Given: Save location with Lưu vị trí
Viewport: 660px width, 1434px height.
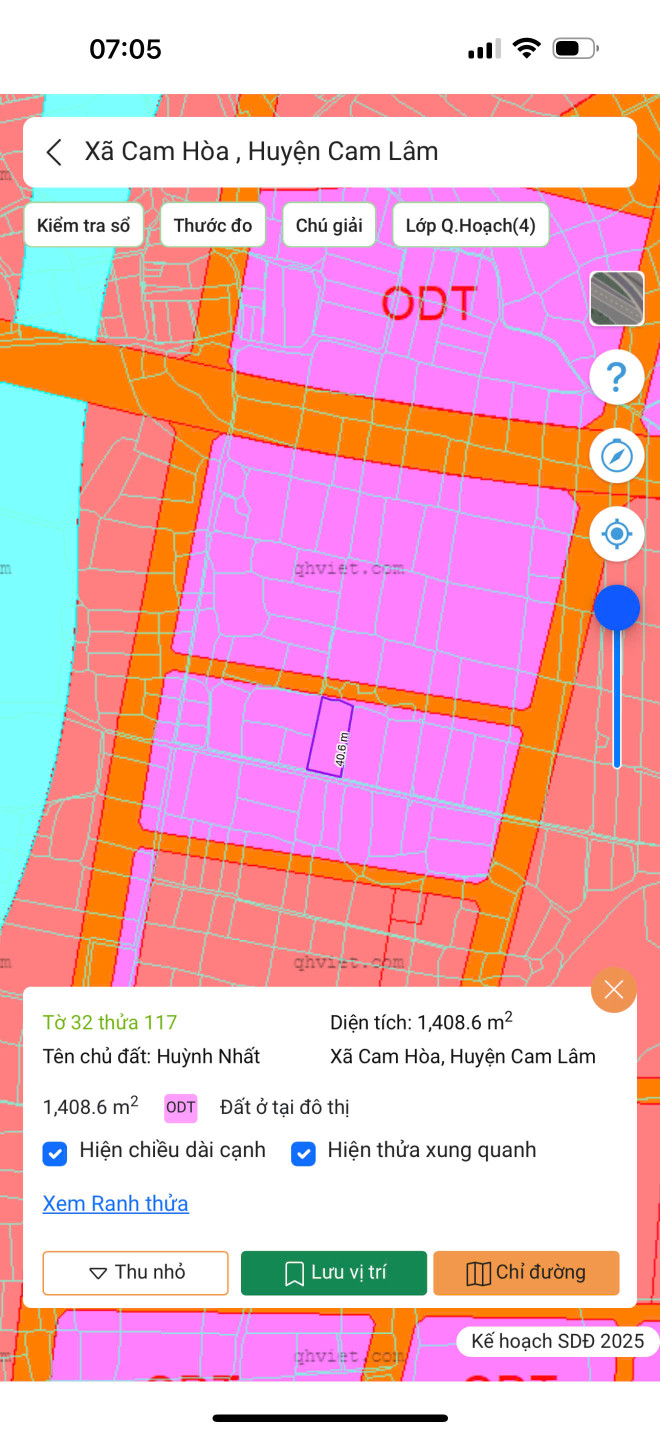Looking at the screenshot, I should (x=334, y=1273).
